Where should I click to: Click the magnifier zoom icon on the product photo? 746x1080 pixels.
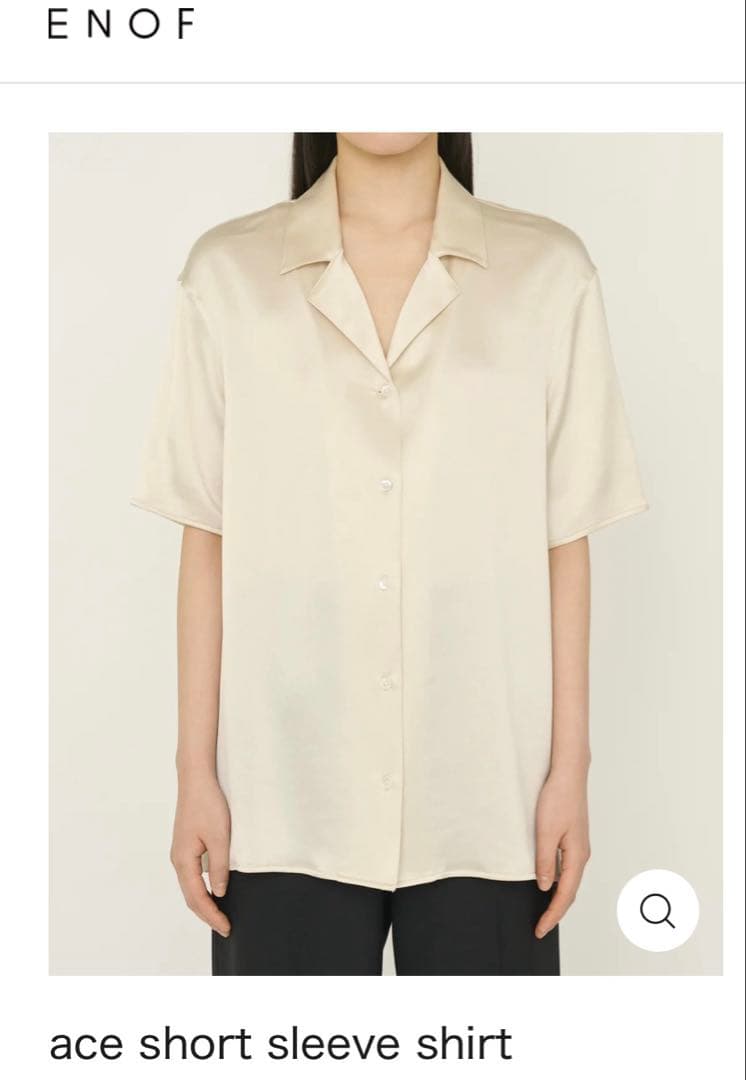(659, 911)
